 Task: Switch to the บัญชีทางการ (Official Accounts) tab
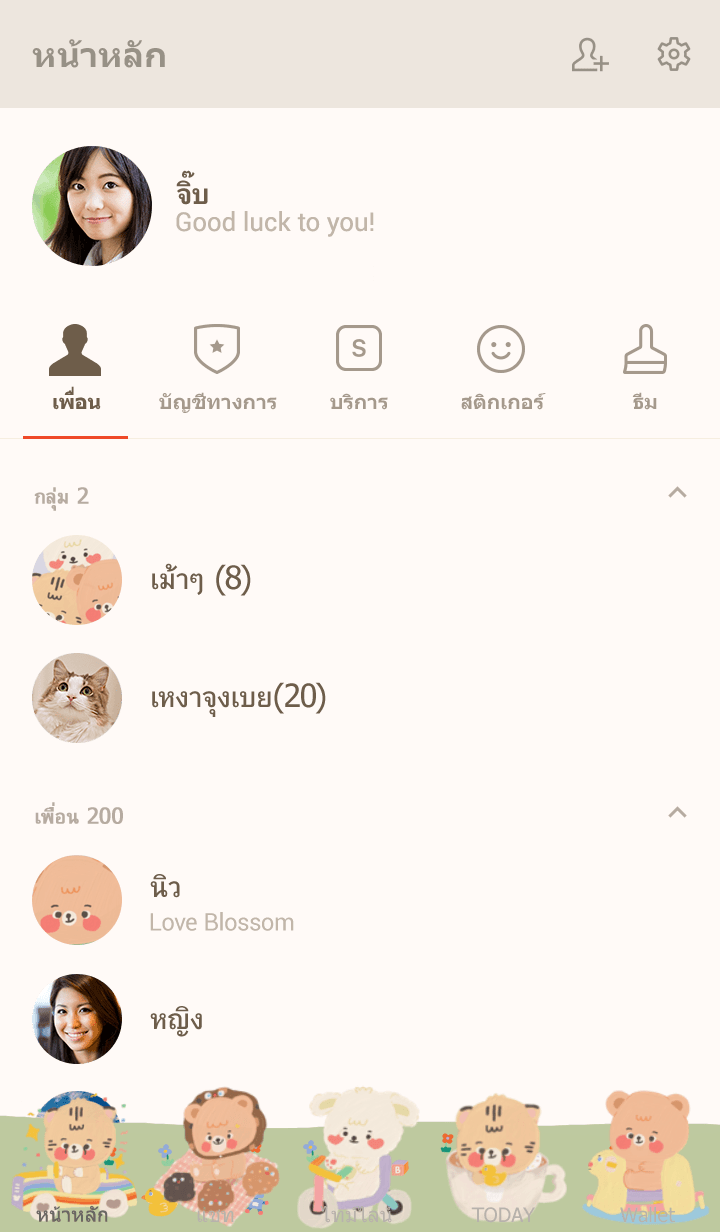tap(217, 370)
